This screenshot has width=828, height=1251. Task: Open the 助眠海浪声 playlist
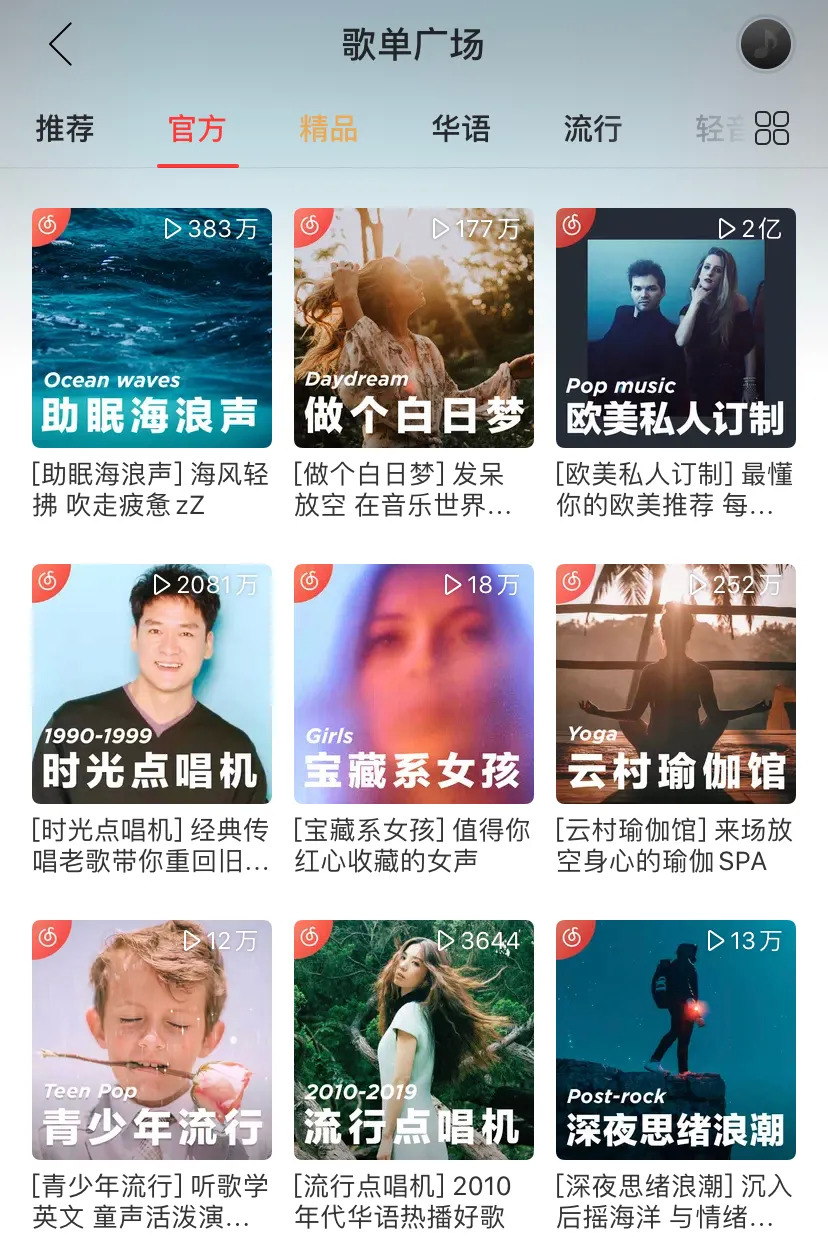tap(152, 328)
